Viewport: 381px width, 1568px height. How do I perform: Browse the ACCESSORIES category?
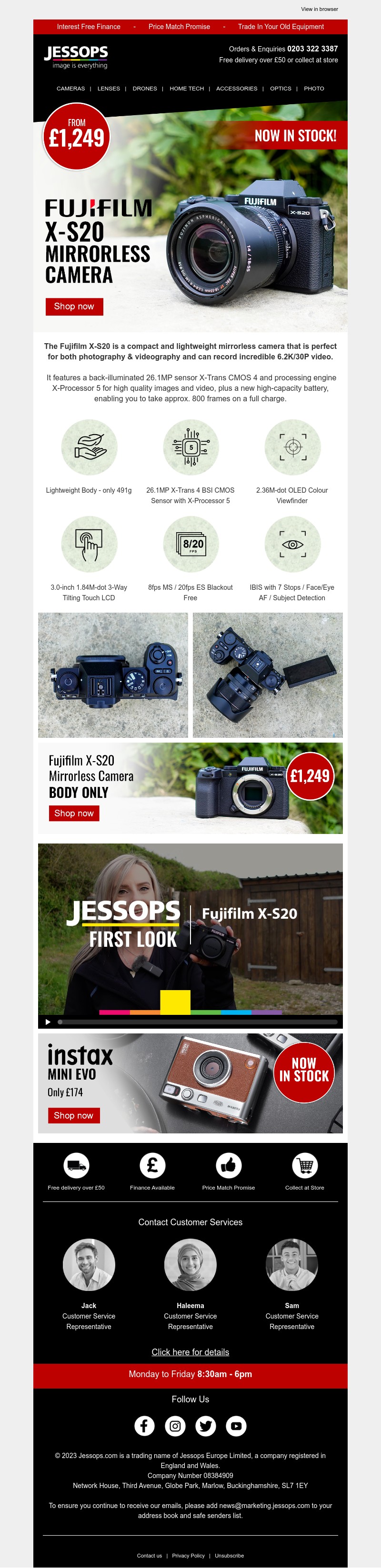click(236, 89)
